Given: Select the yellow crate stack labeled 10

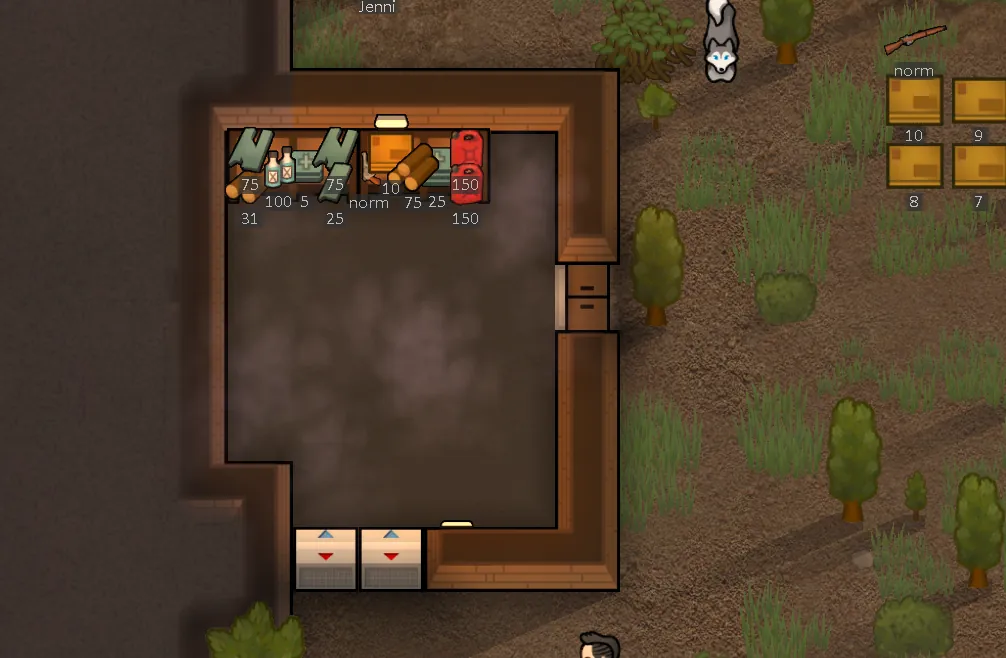Looking at the screenshot, I should 914,101.
